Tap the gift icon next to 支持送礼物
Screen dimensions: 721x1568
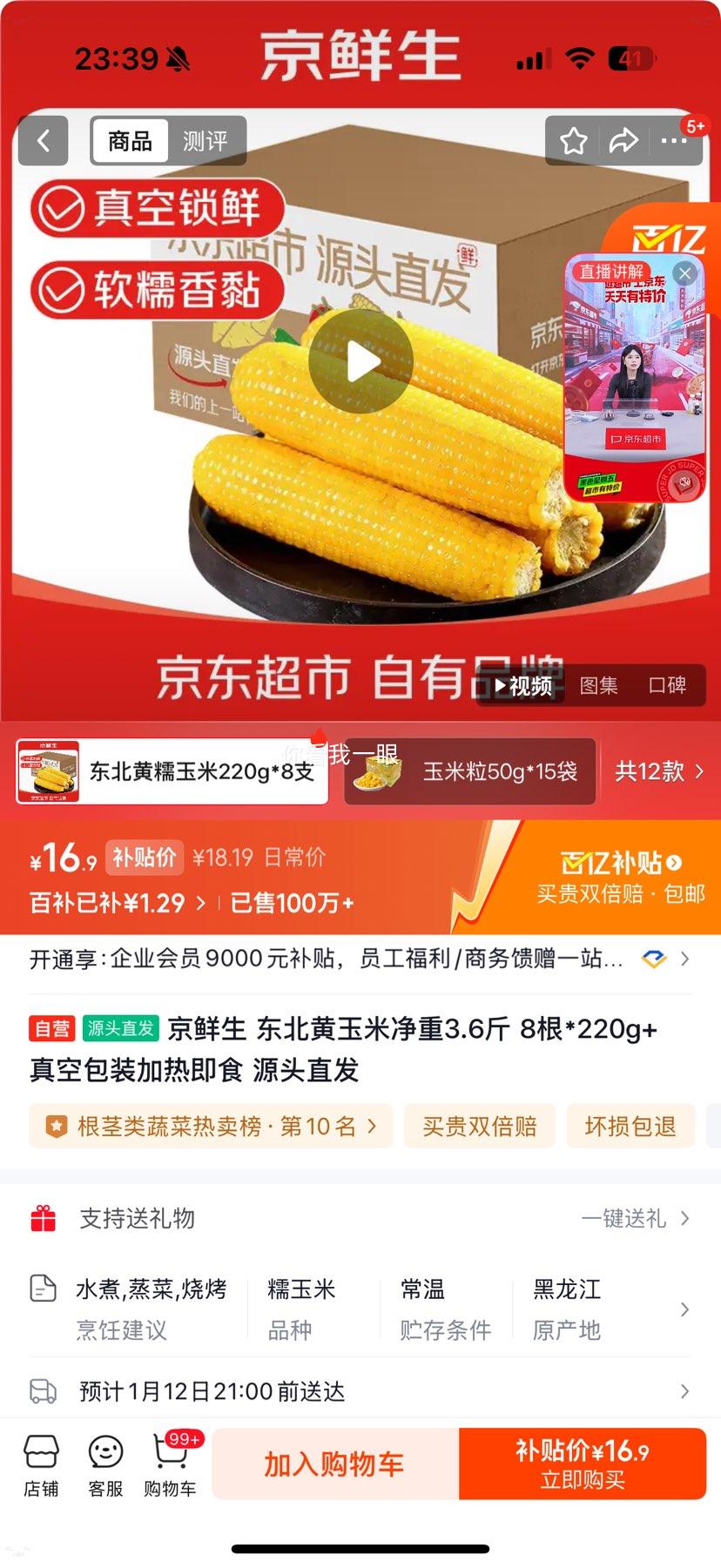click(44, 1219)
